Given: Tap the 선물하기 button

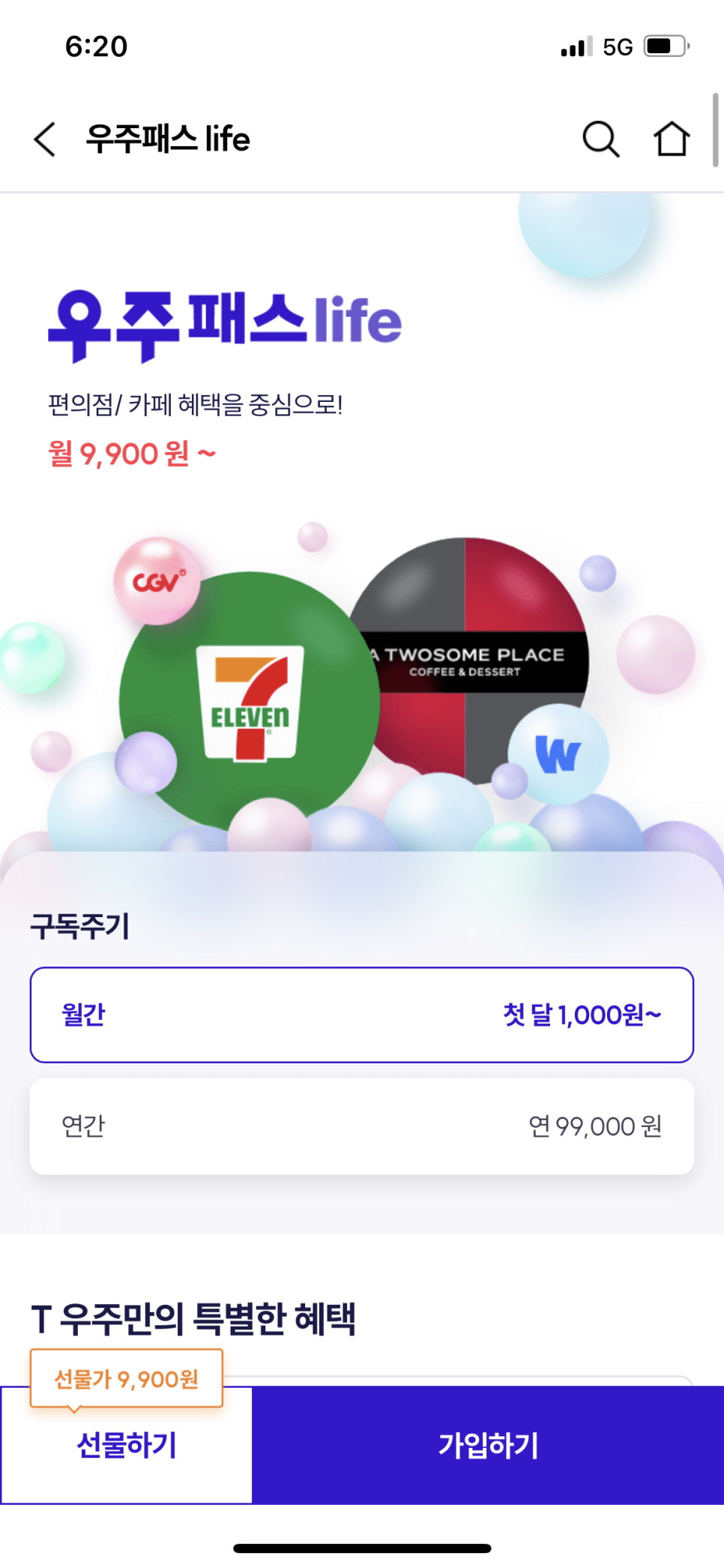Looking at the screenshot, I should click(x=127, y=1445).
